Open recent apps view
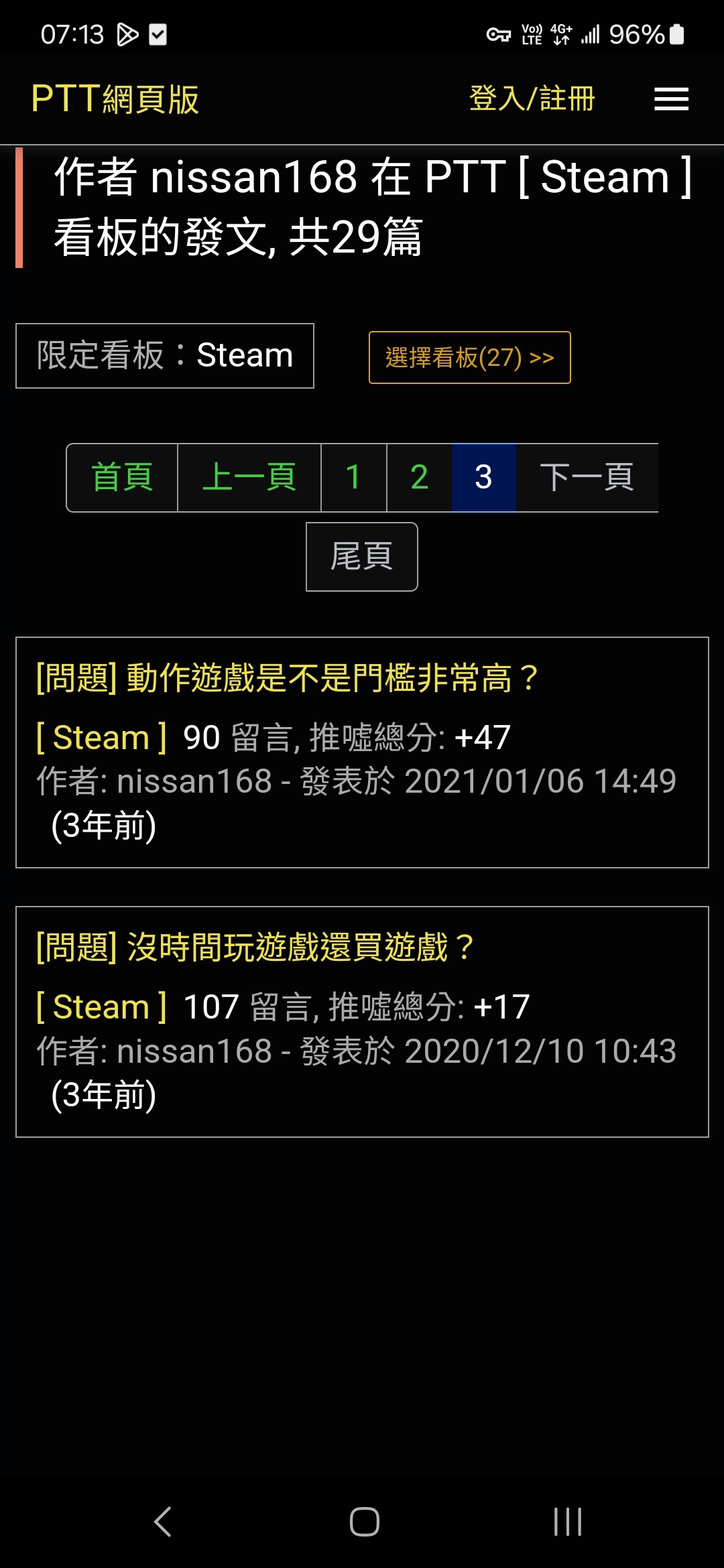The image size is (724, 1568). click(x=567, y=1521)
